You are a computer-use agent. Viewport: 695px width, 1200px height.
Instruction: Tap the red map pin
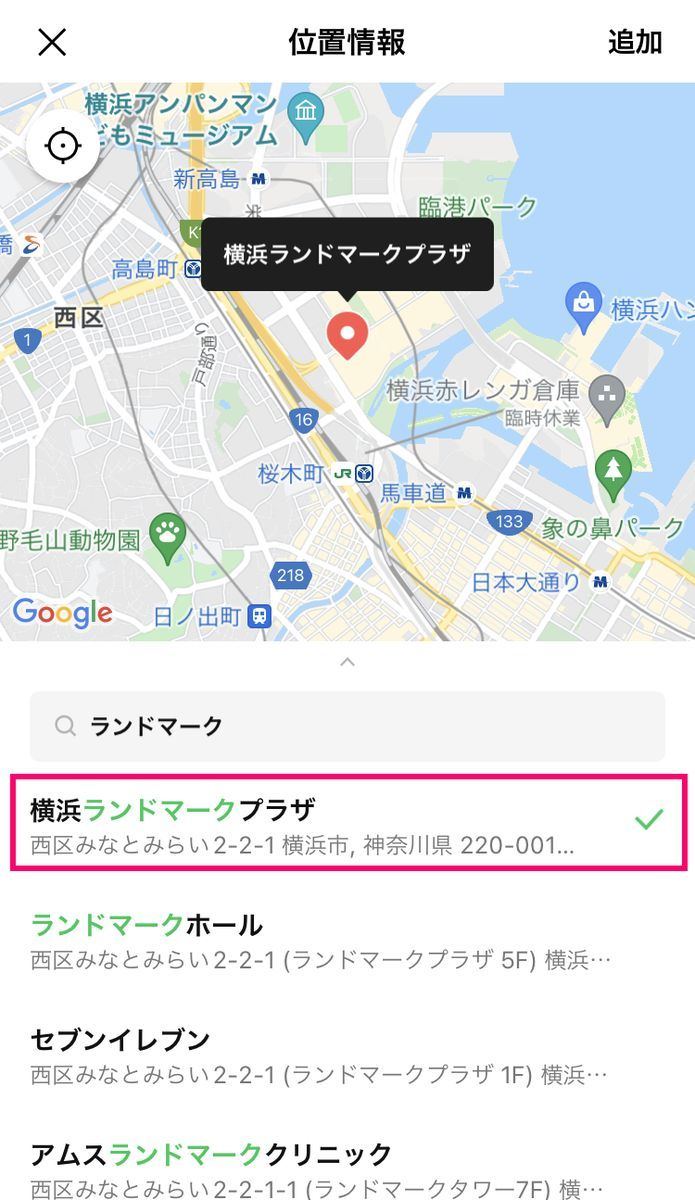click(348, 336)
